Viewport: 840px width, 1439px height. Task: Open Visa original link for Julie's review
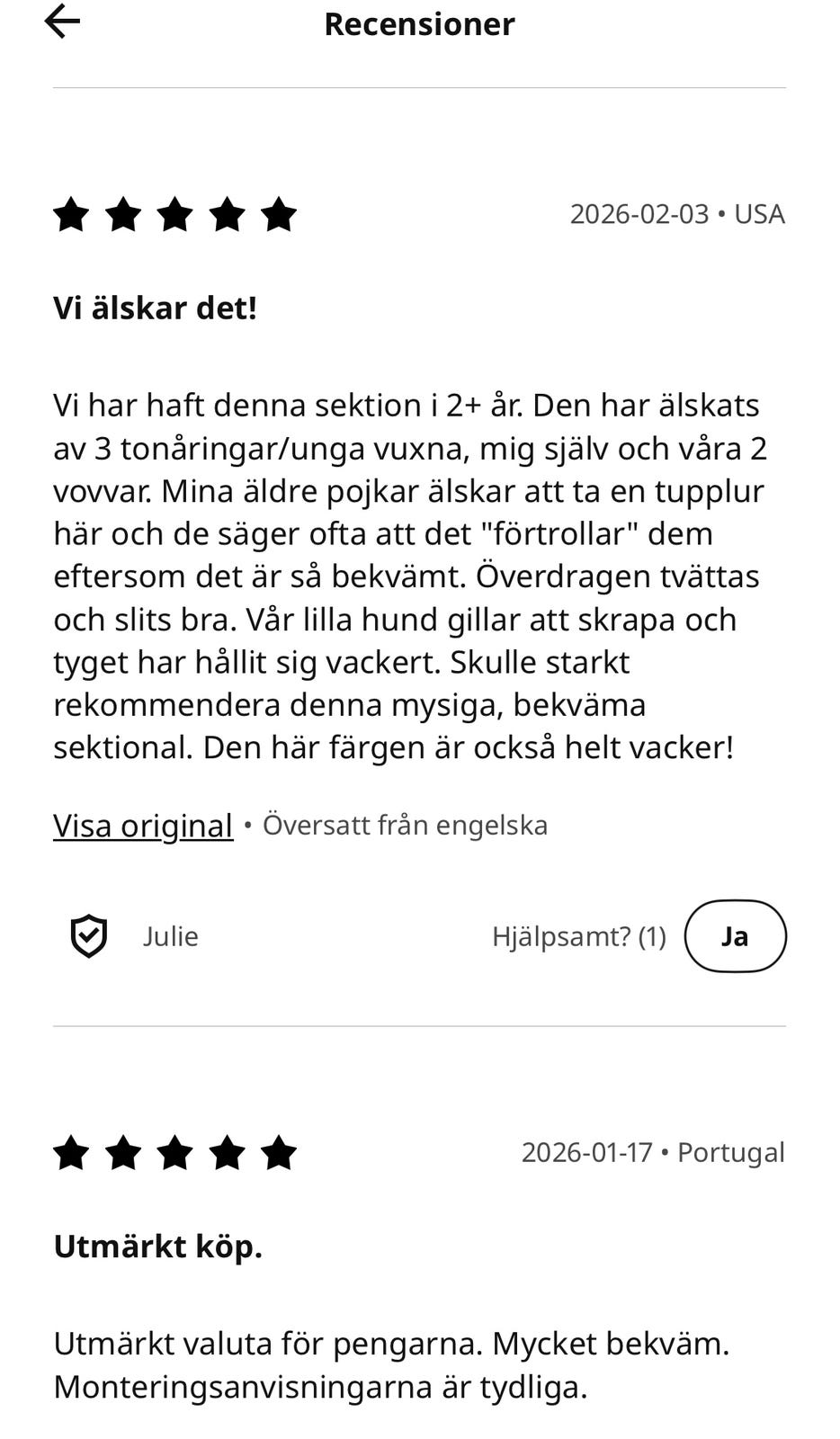[143, 825]
